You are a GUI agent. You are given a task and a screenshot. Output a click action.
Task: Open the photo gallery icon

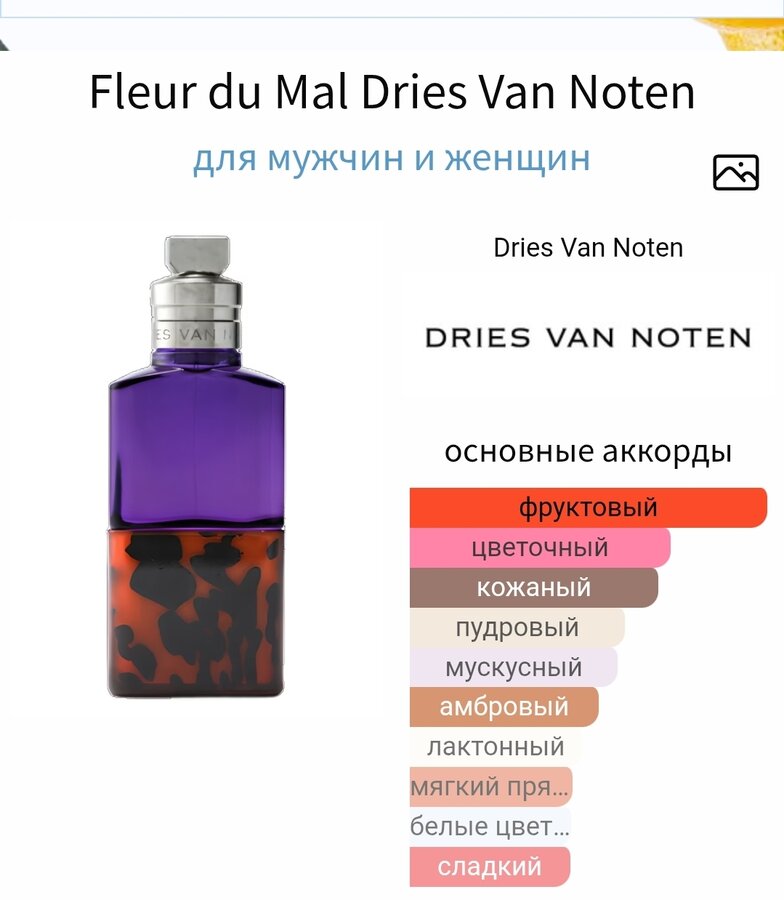point(735,172)
